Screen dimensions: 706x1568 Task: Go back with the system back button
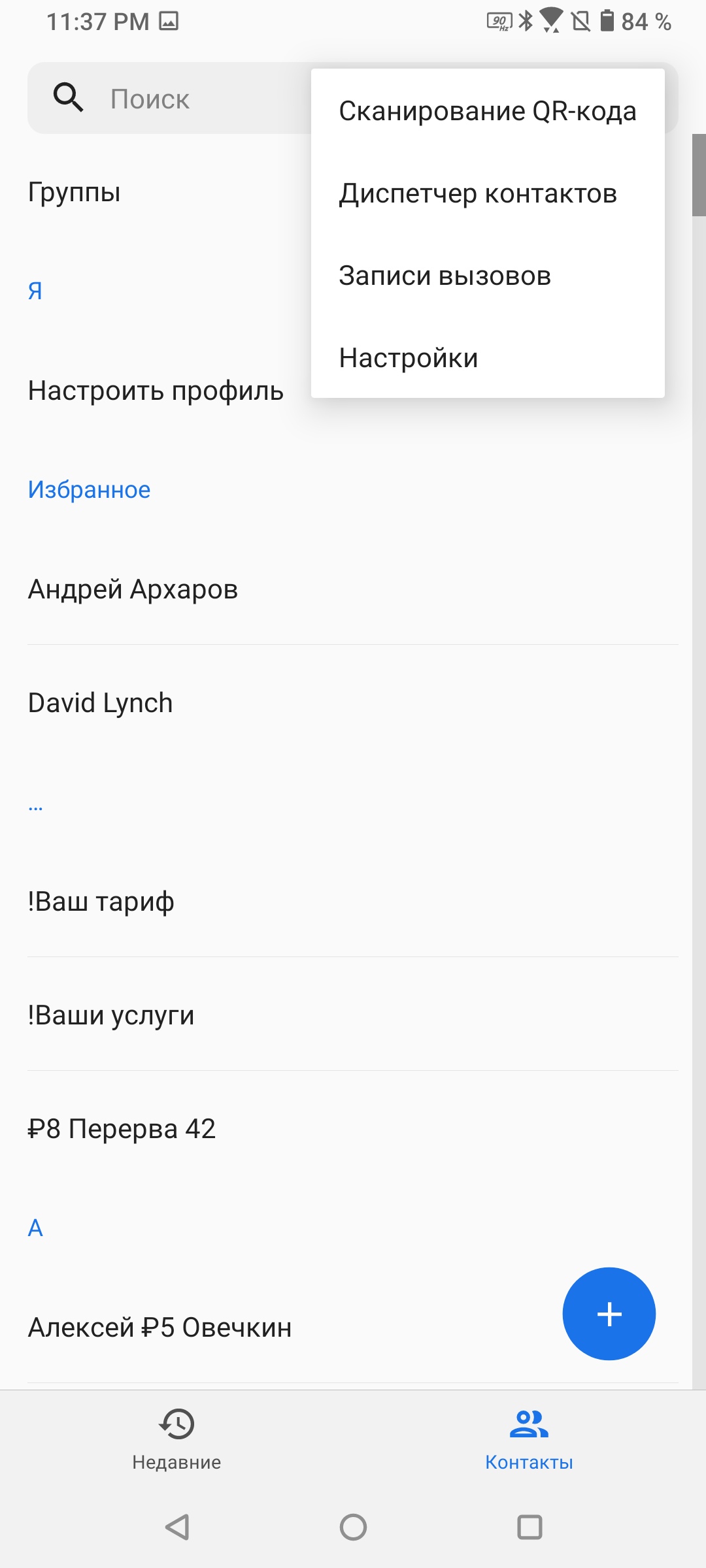pos(177,1527)
